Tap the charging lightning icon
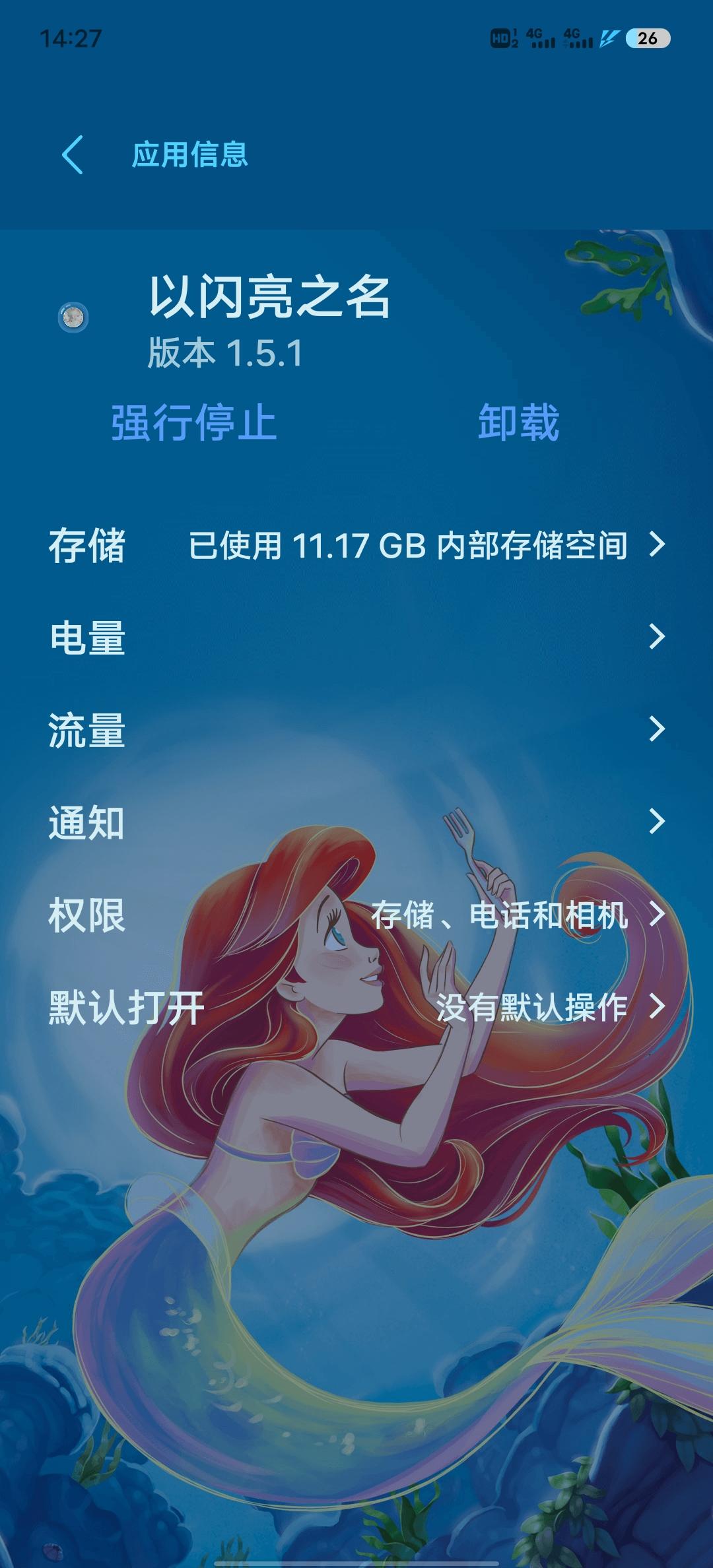 609,40
